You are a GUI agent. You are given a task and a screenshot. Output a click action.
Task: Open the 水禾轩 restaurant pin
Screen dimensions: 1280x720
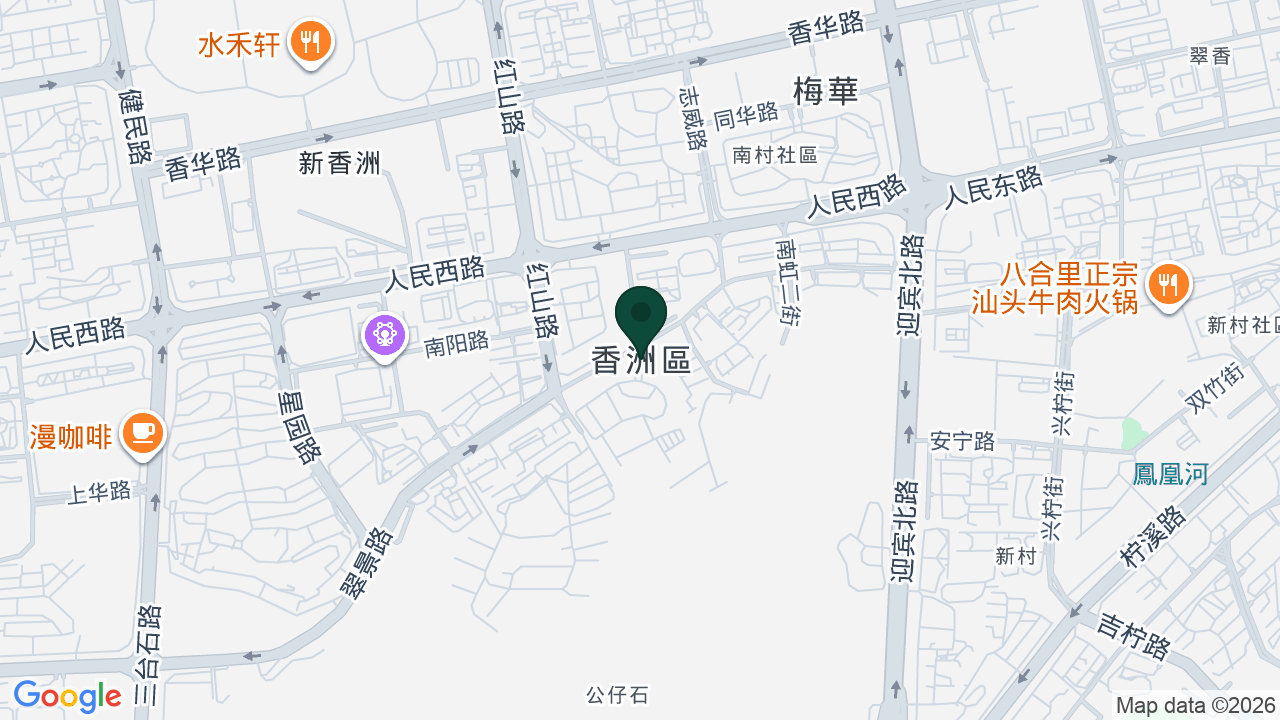(311, 43)
